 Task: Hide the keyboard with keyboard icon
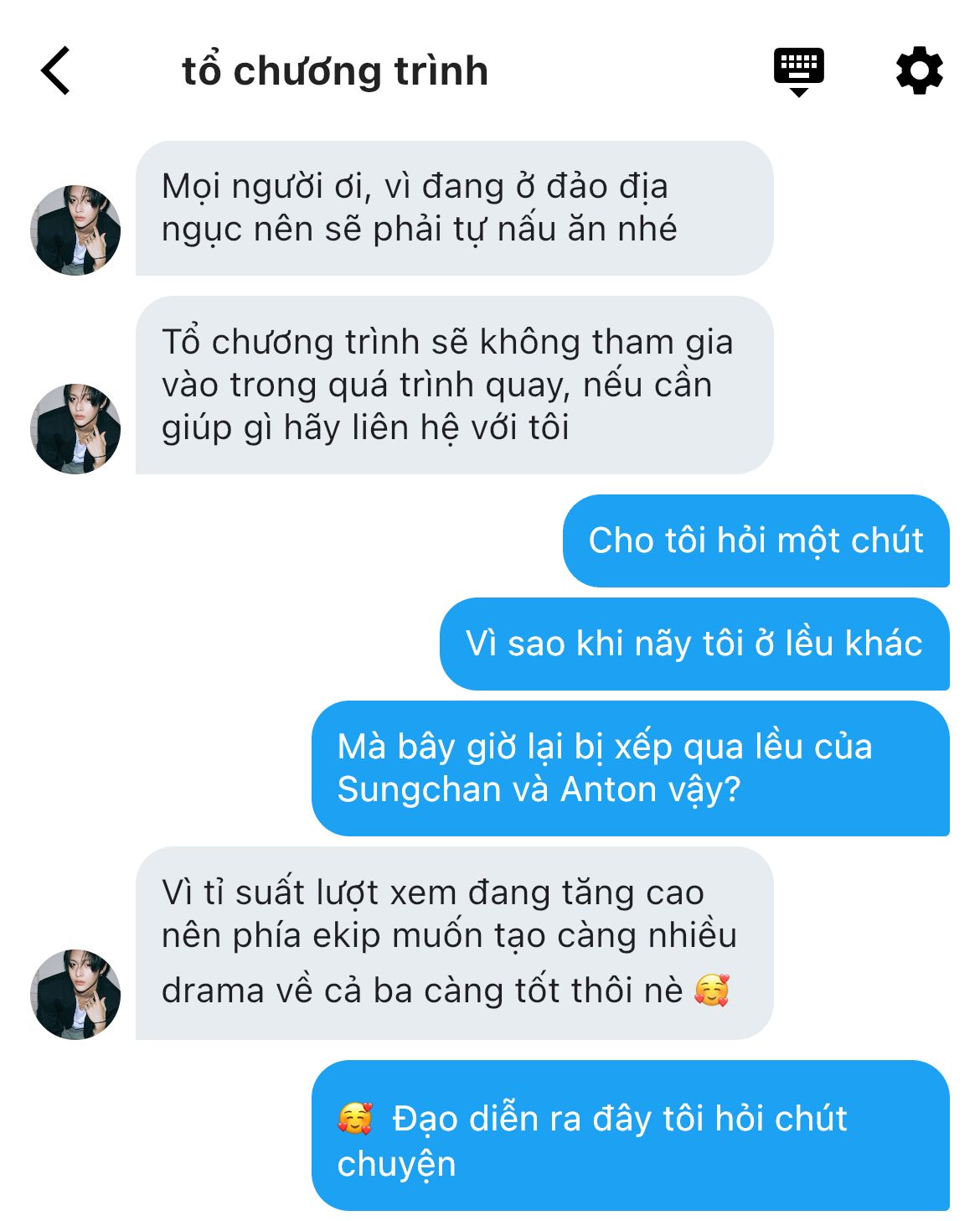tap(798, 70)
